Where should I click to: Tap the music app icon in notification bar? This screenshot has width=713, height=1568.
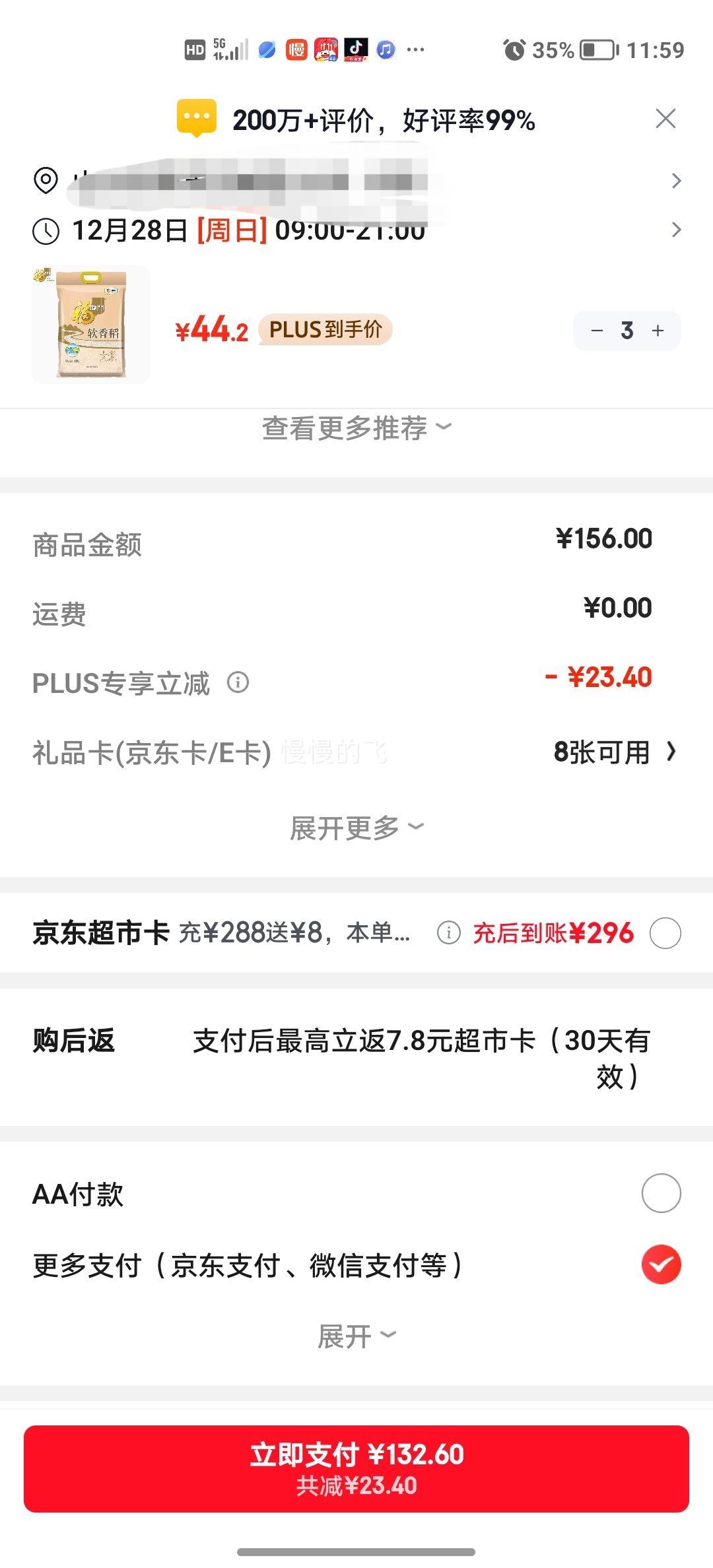click(386, 50)
